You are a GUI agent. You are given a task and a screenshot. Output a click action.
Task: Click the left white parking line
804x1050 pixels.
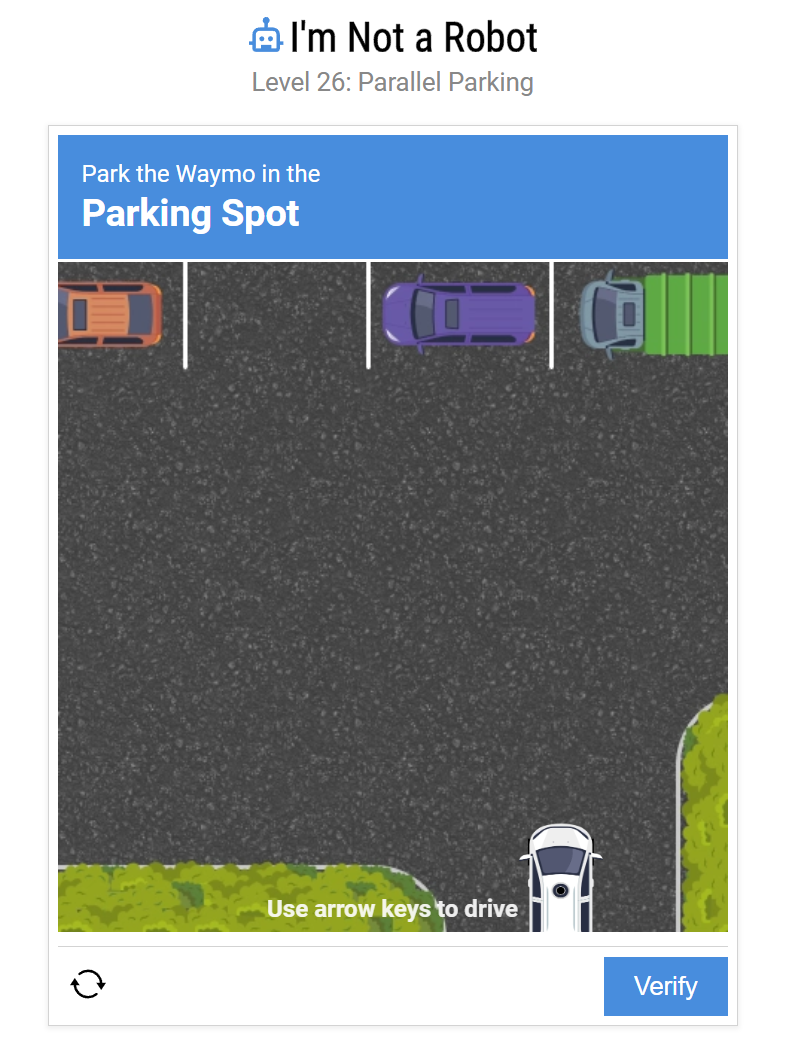tap(185, 315)
